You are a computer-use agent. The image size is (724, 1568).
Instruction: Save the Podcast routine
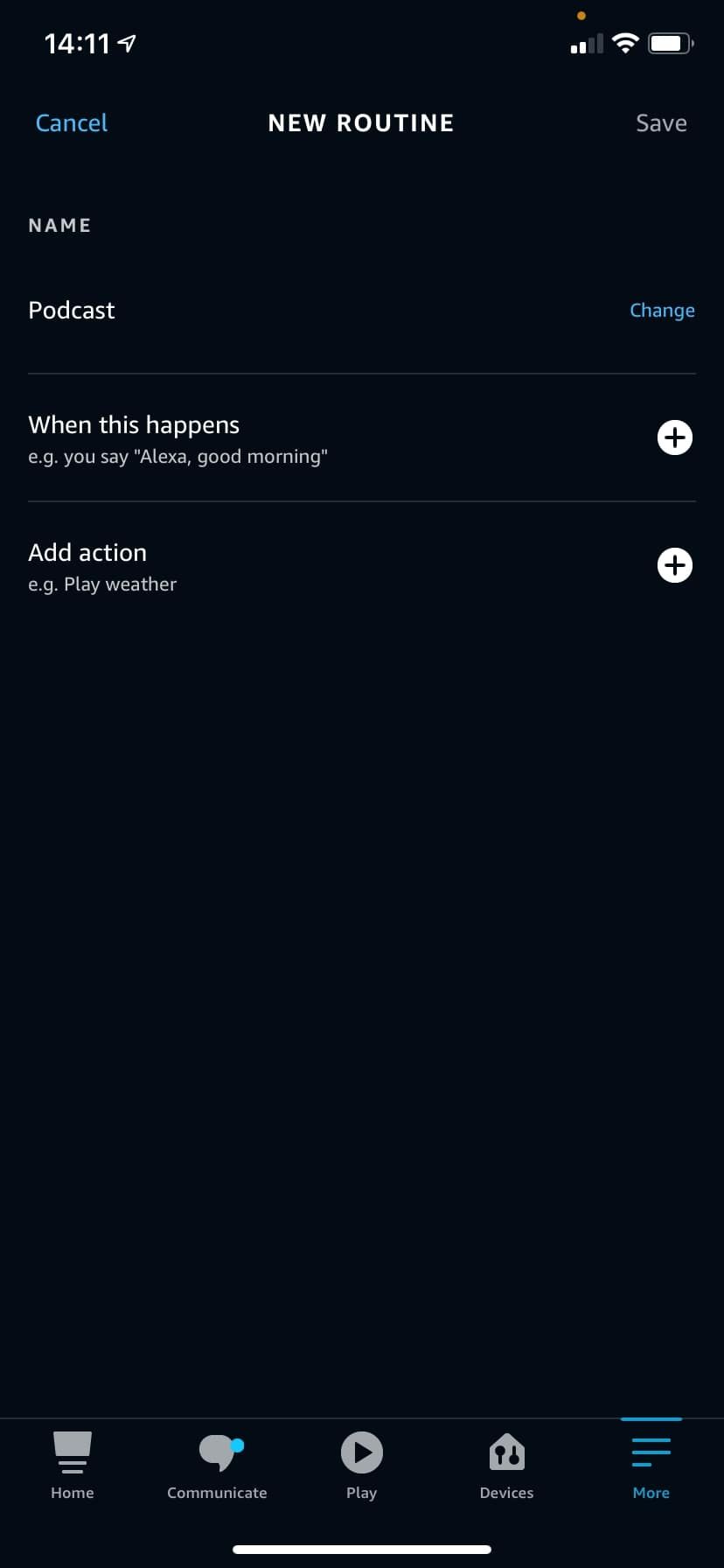pos(661,122)
